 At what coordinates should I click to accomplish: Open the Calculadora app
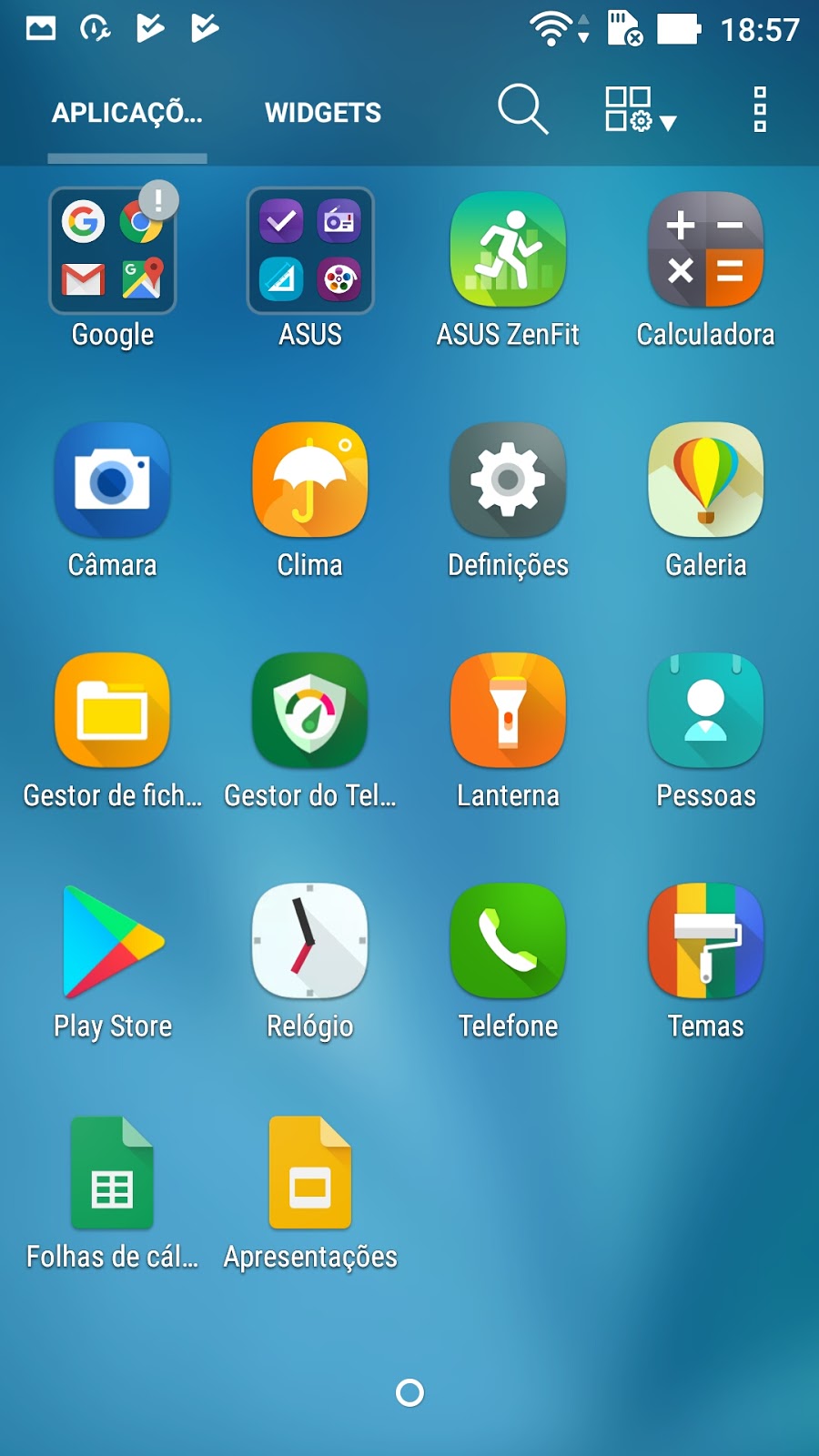pos(705,250)
